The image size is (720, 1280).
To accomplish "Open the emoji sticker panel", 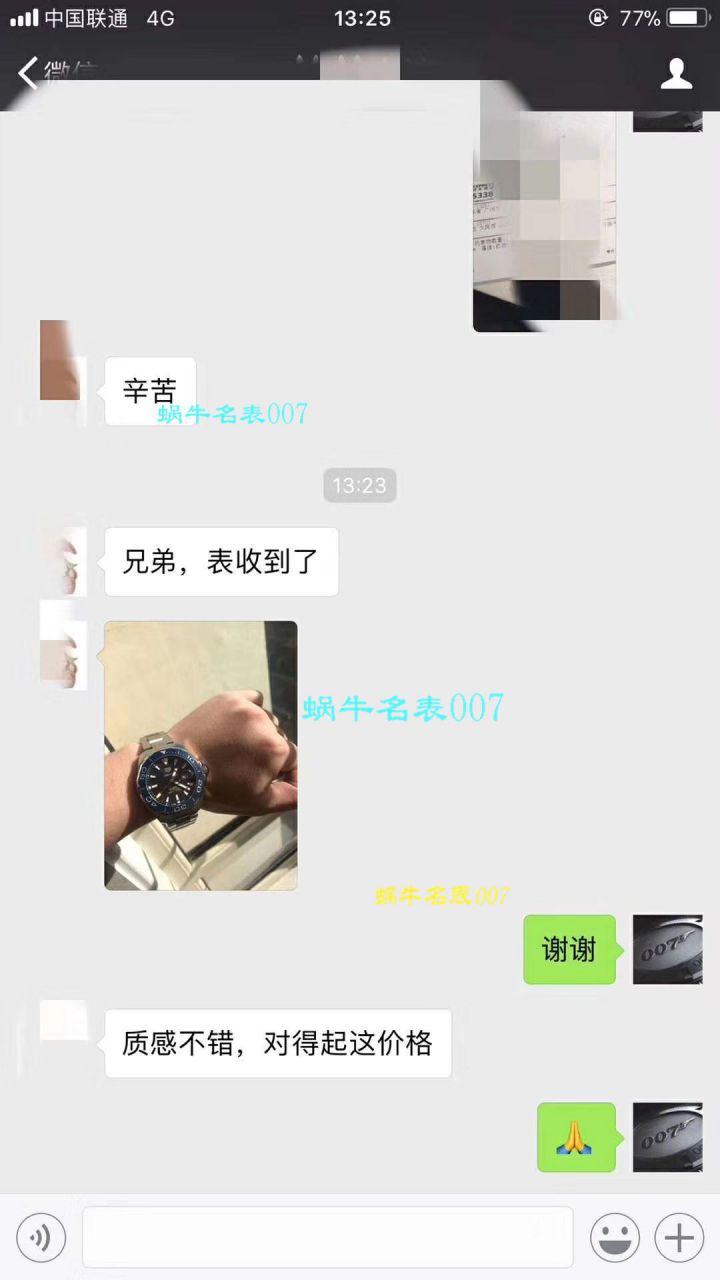I will point(615,1238).
